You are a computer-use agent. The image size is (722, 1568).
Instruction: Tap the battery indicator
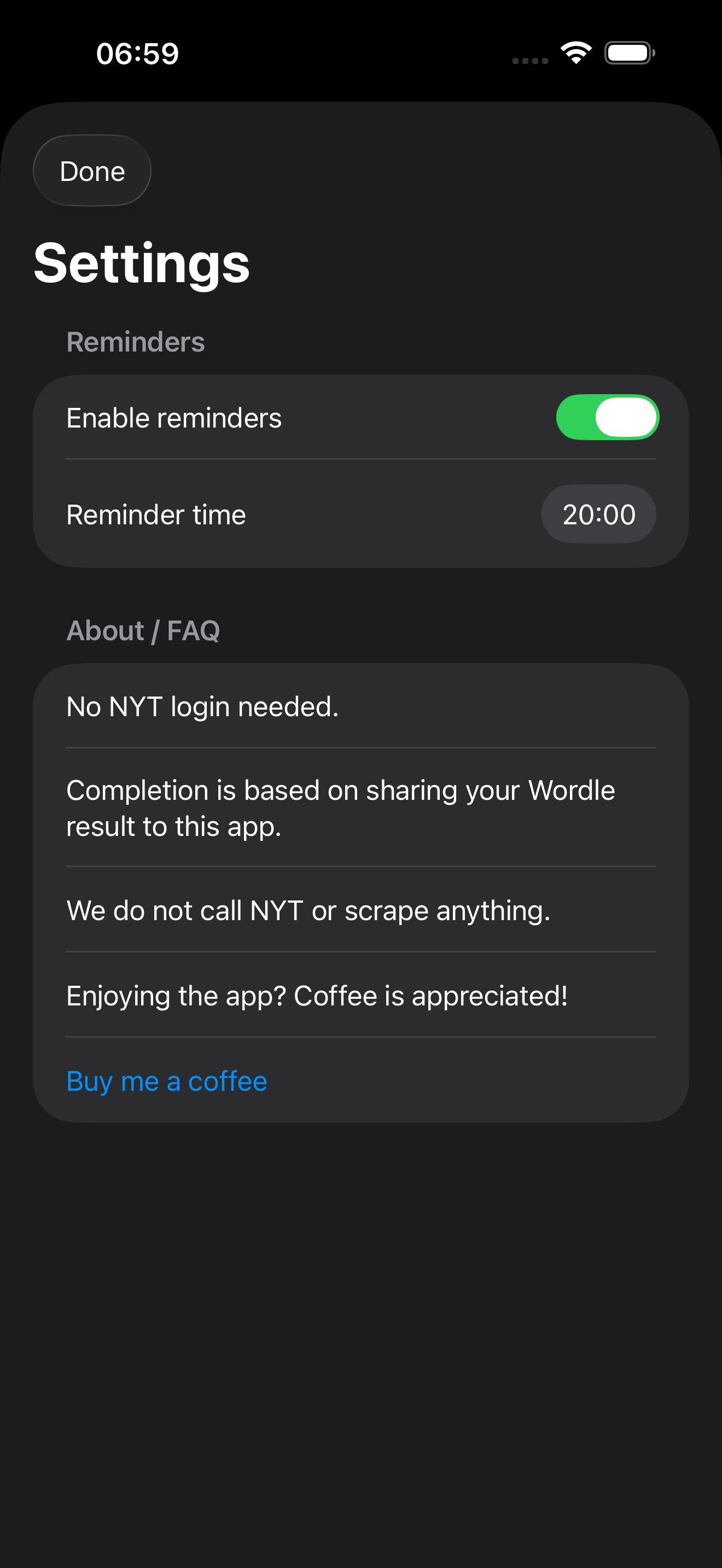[x=630, y=52]
